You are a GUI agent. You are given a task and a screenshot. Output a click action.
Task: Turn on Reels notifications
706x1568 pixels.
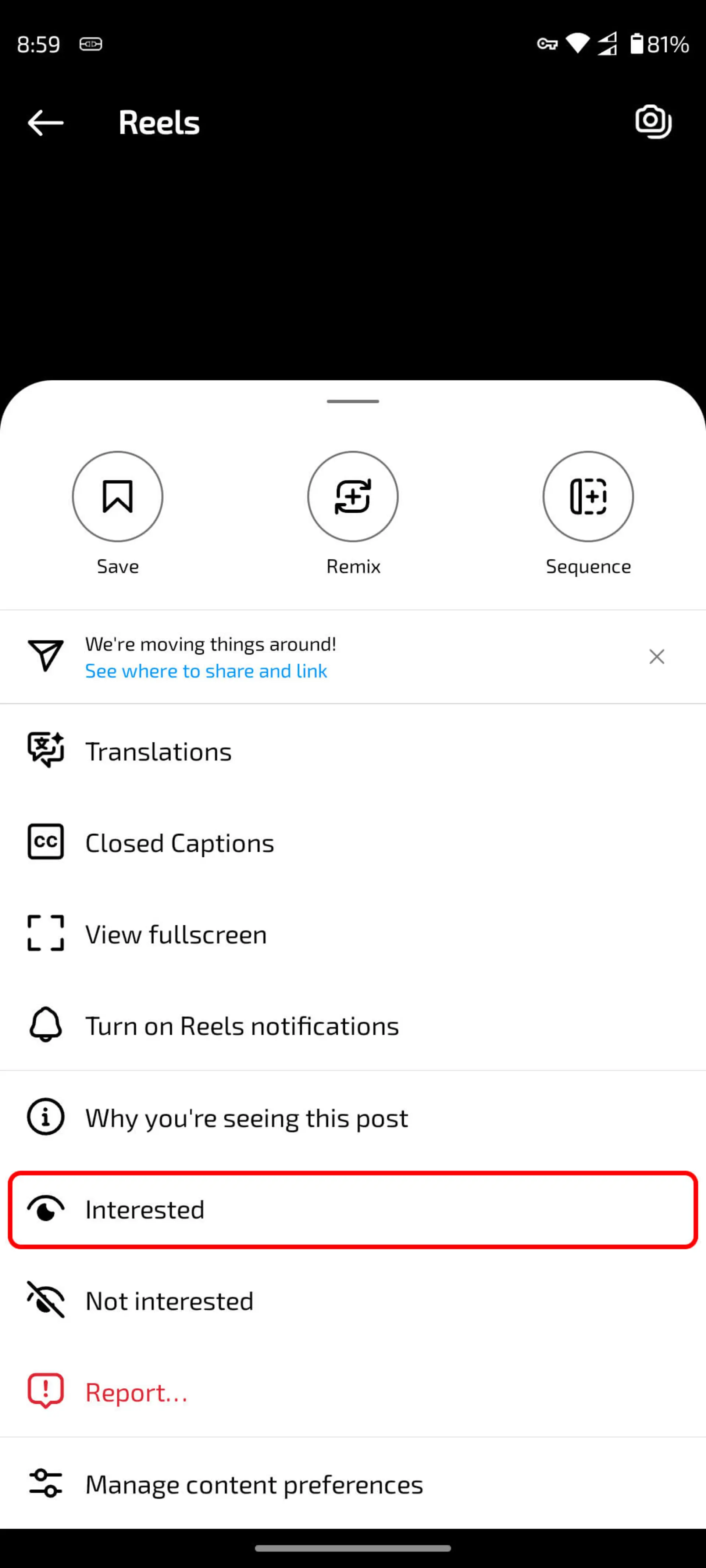coord(353,1025)
